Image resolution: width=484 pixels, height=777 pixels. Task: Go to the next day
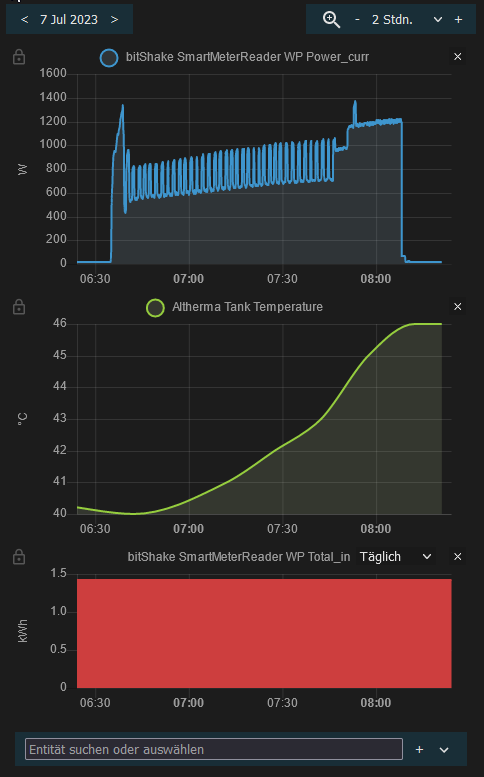[114, 19]
